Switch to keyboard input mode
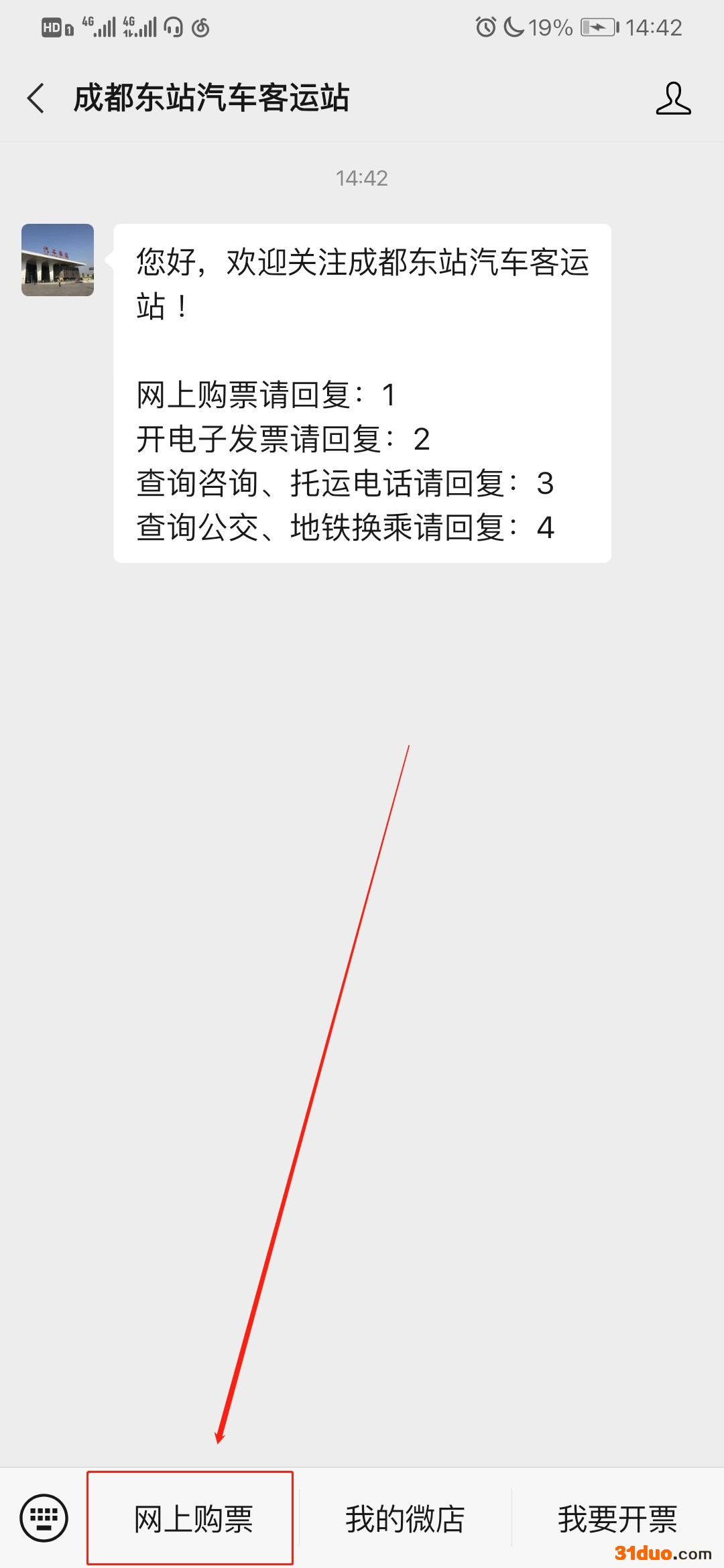 pyautogui.click(x=44, y=1517)
